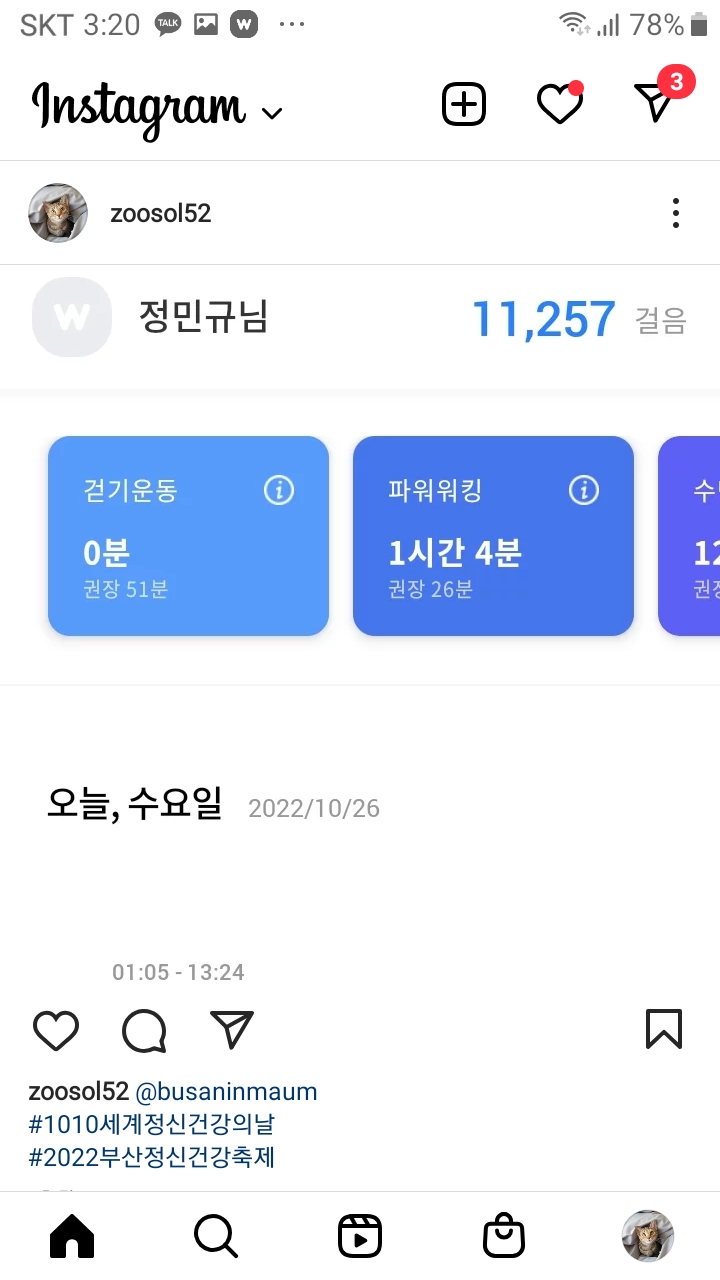Switch to the Search tab
This screenshot has height=1280, width=720.
coord(216,1237)
